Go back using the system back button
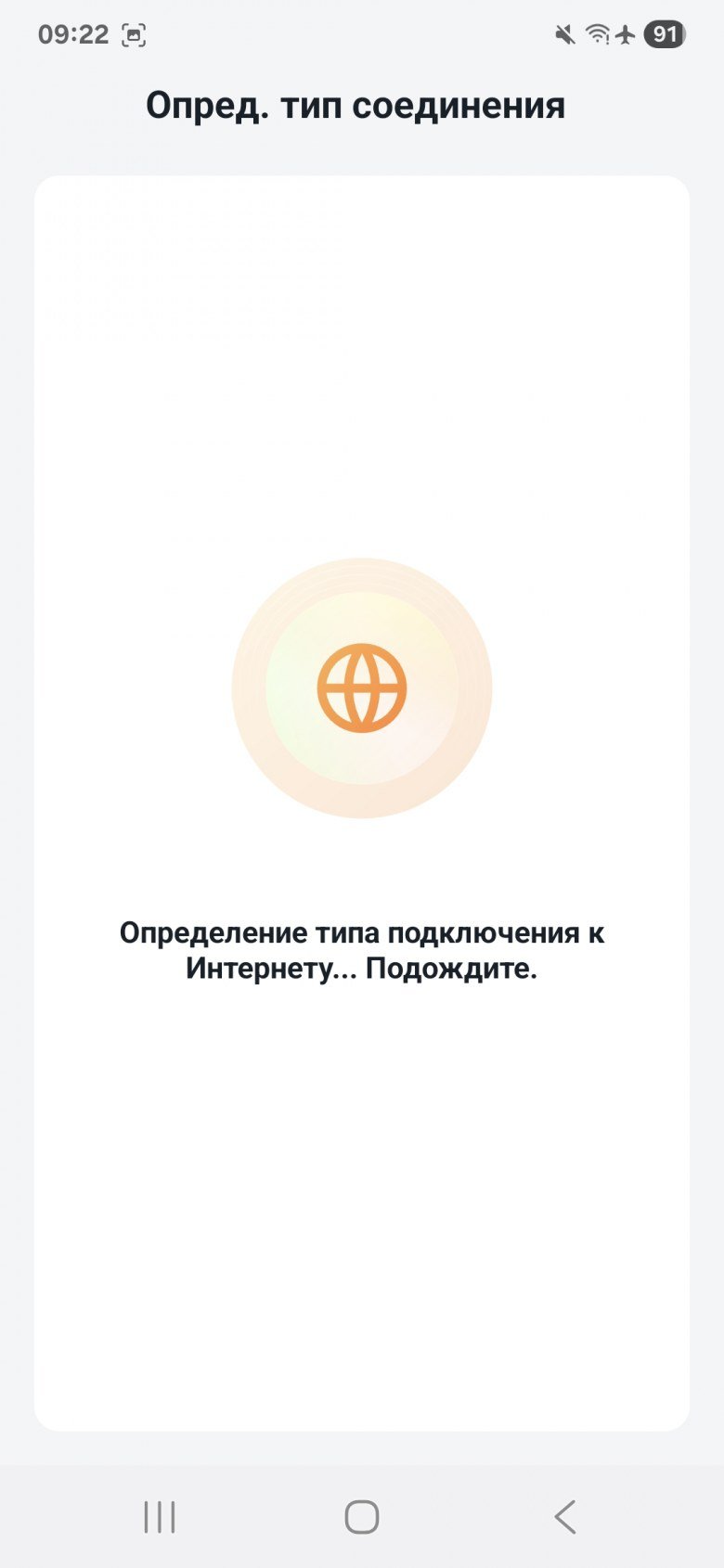This screenshot has height=1568, width=724. 564,1517
